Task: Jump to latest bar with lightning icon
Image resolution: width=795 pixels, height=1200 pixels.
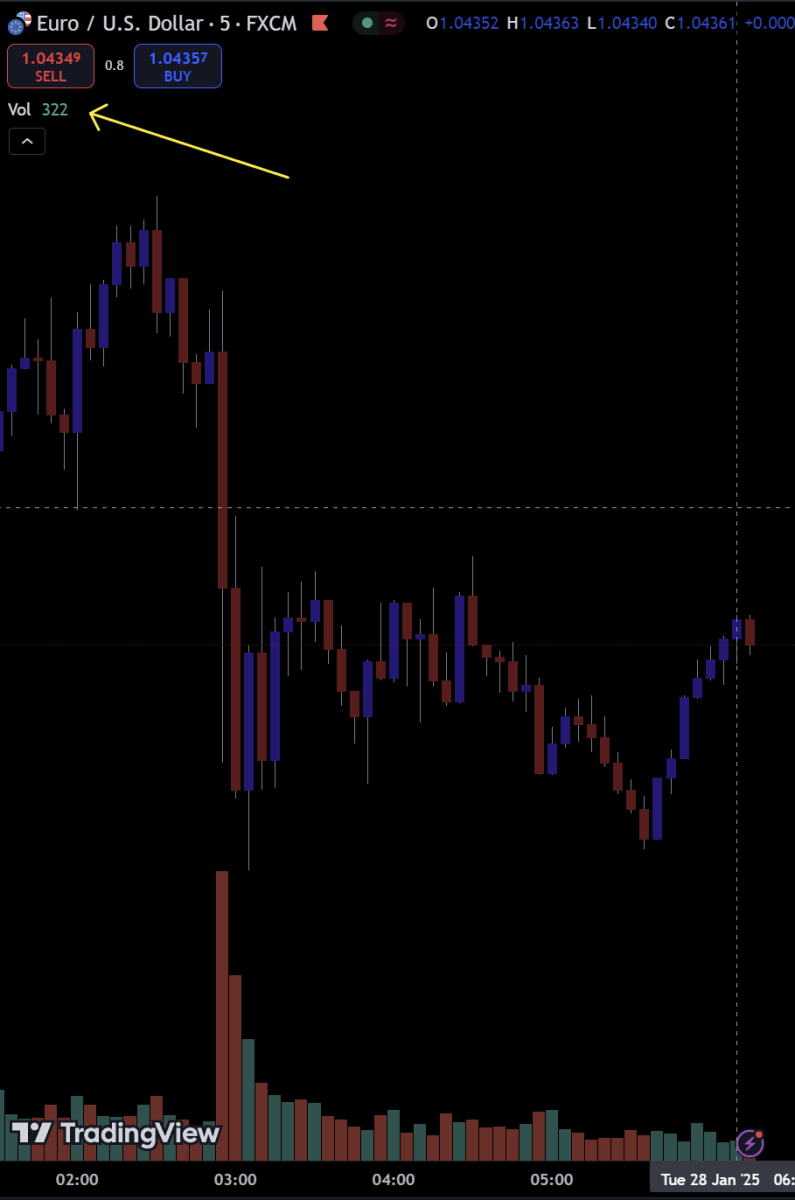Action: pos(750,1143)
